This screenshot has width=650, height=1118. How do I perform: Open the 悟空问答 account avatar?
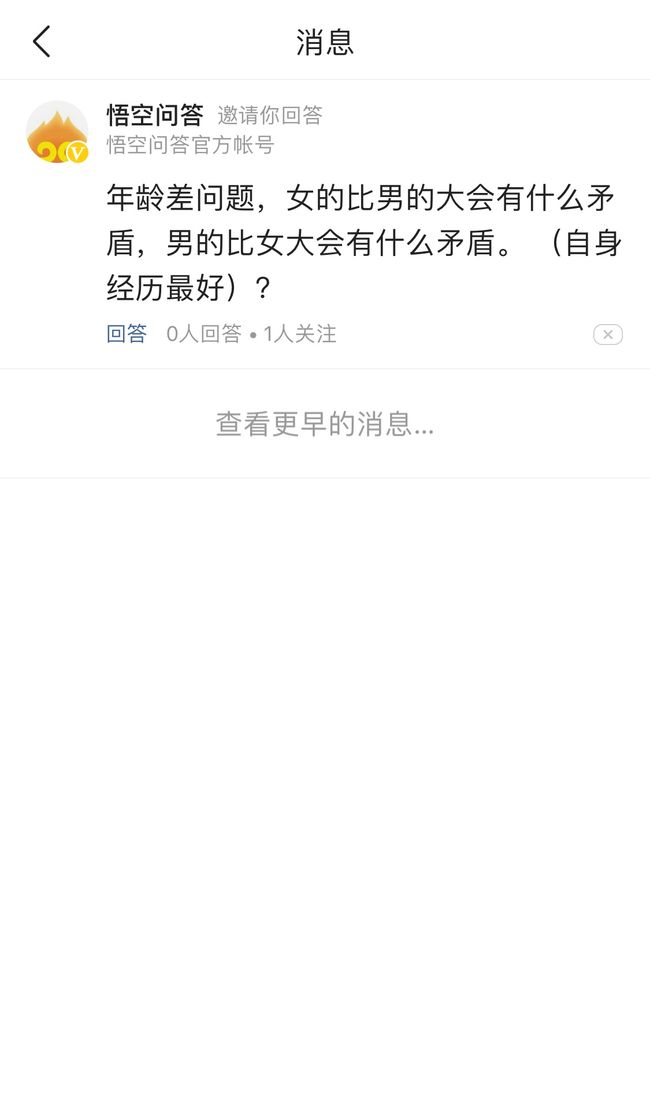[x=57, y=132]
